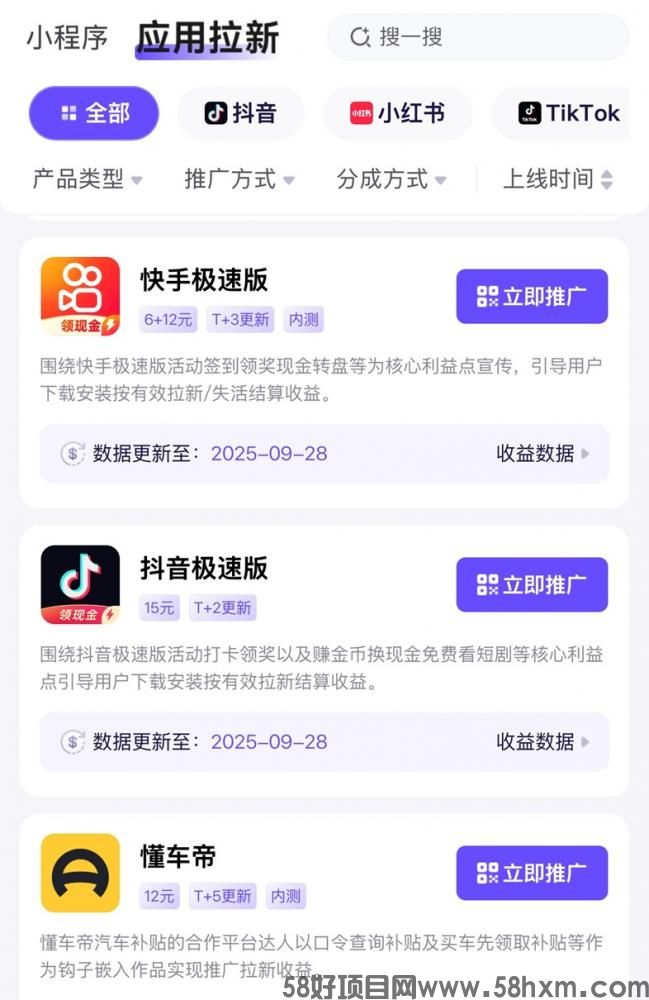This screenshot has height=1000, width=649.
Task: Filter by TikTok platform
Action: tap(568, 113)
